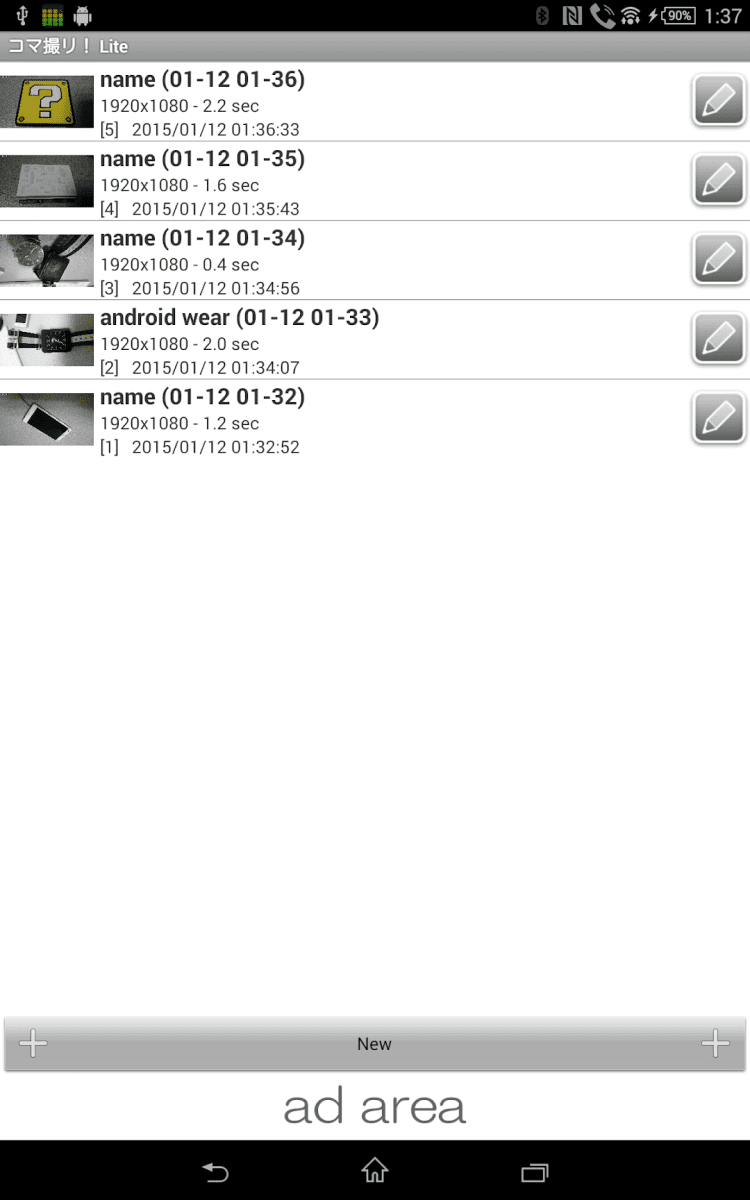The width and height of the screenshot is (750, 1200).
Task: Return to the home screen
Action: (375, 1171)
